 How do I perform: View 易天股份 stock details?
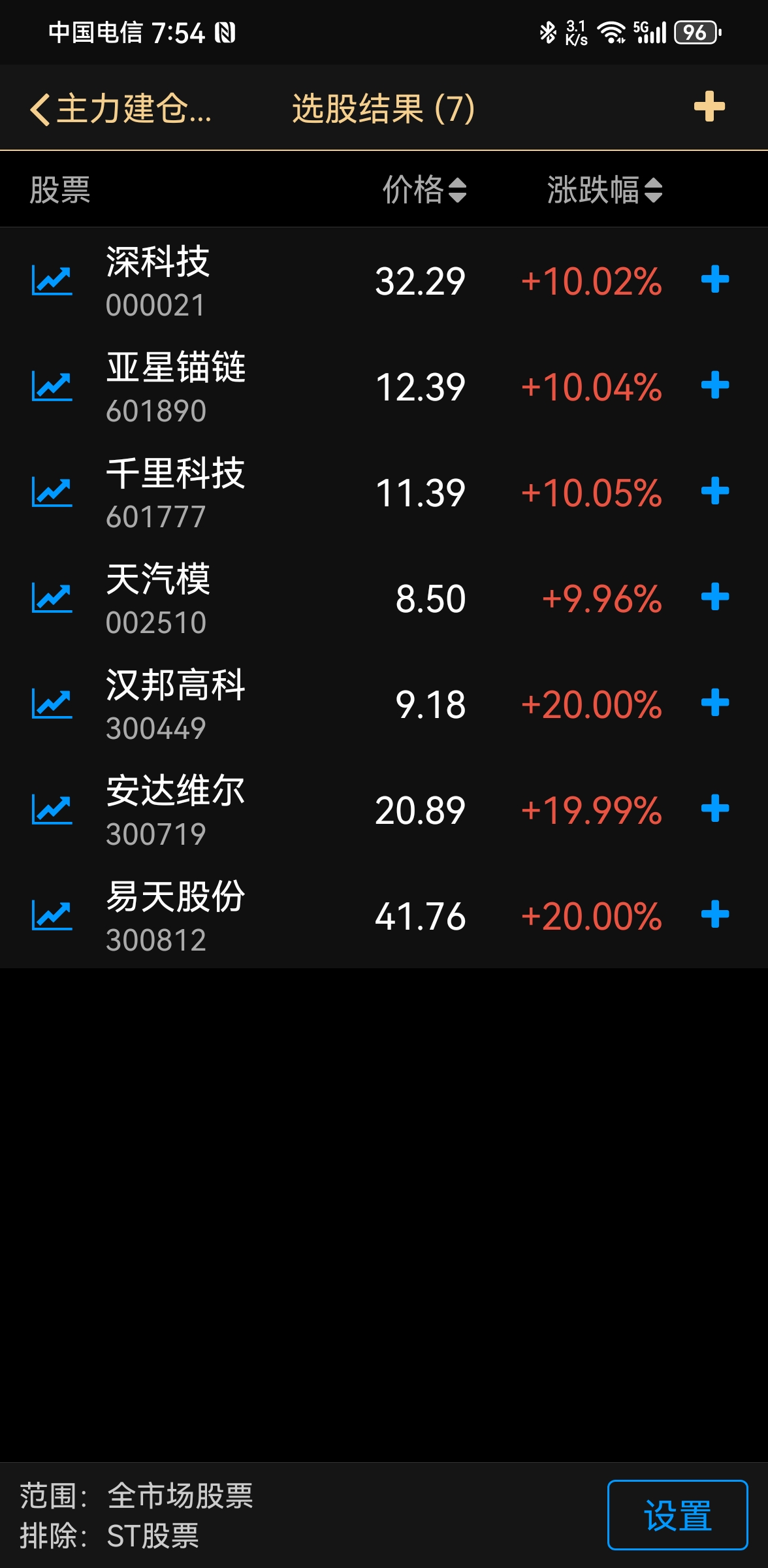click(176, 916)
